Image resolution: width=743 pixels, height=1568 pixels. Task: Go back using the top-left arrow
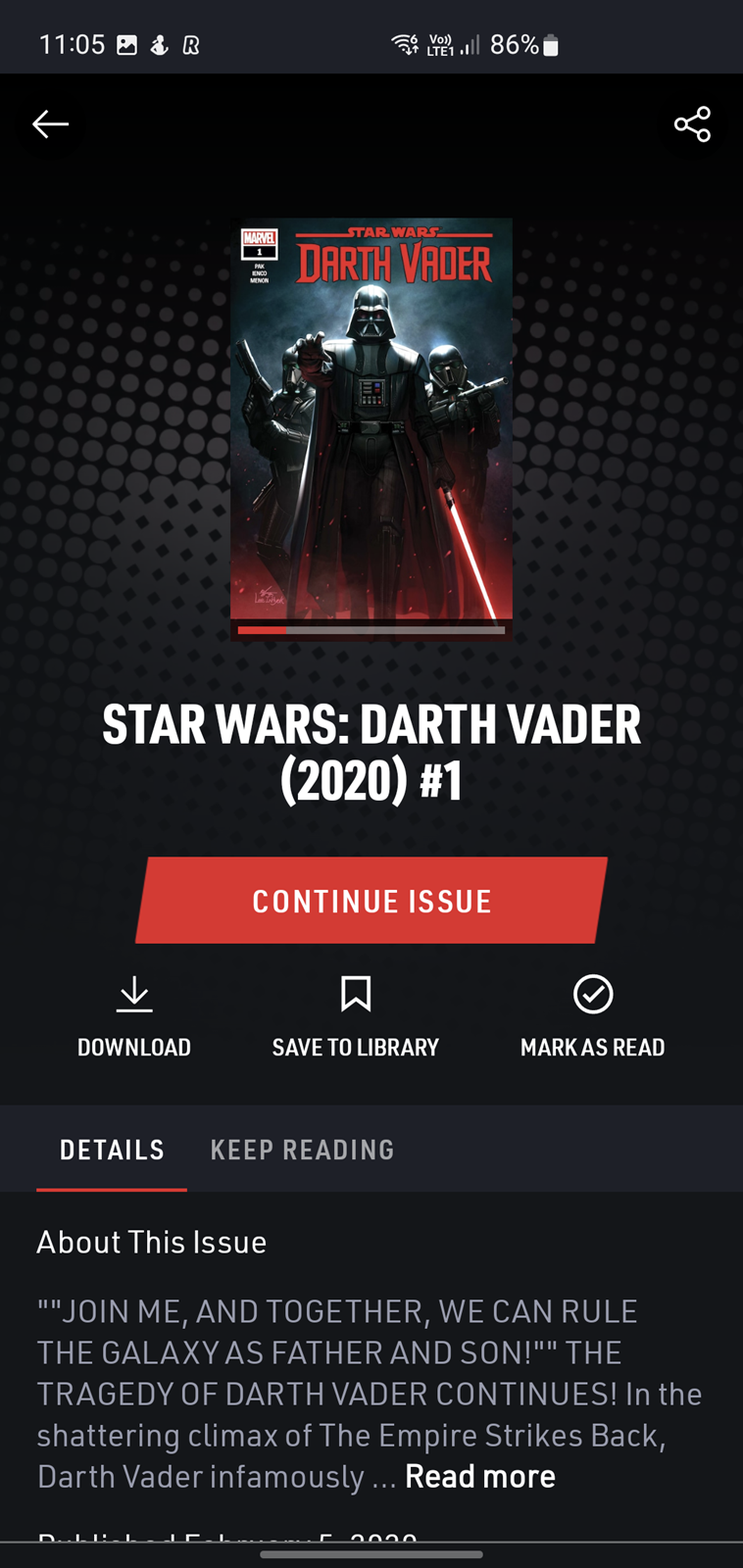point(50,124)
